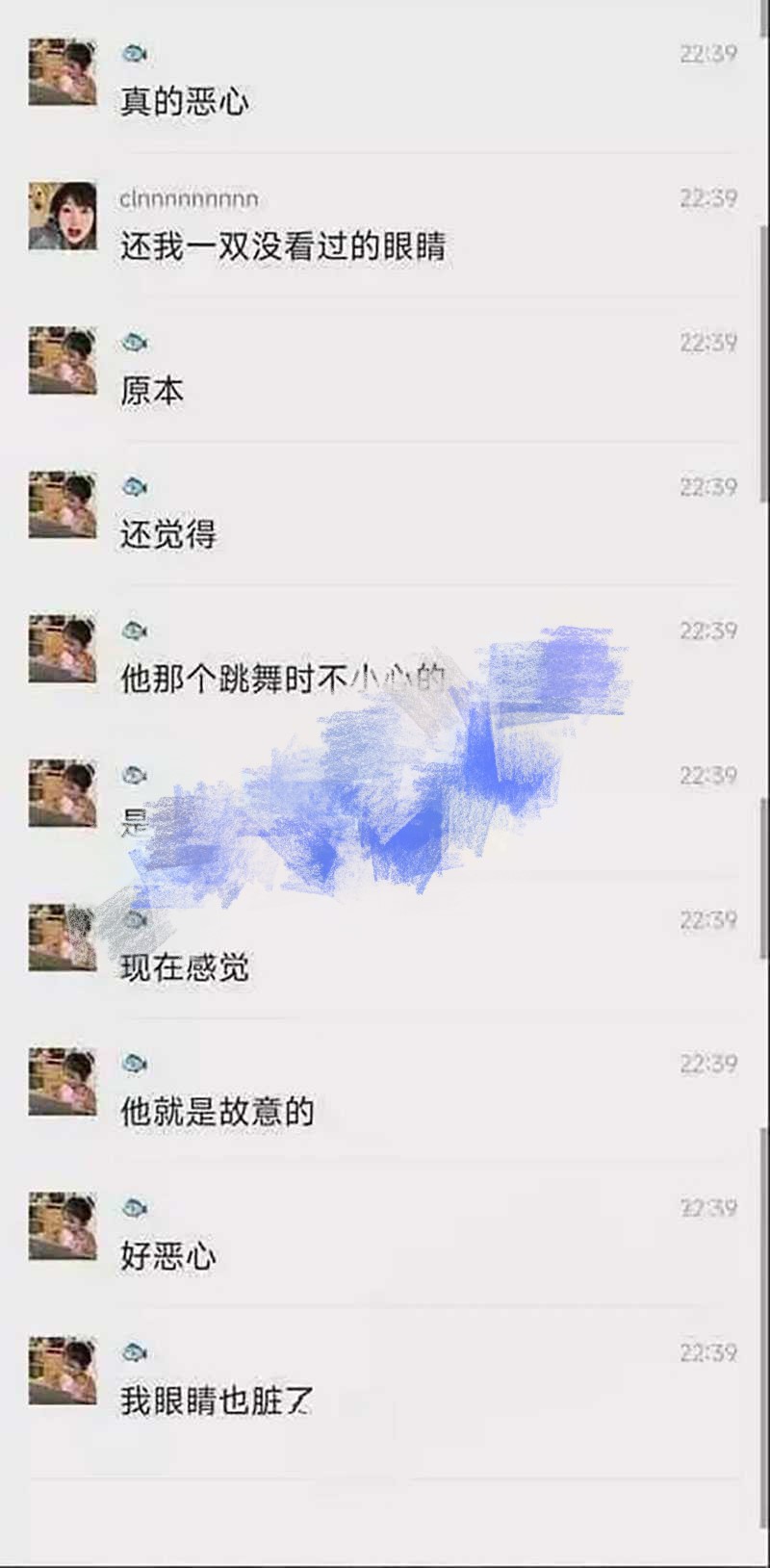Click the avatar beside 还觉得
770x1568 pixels.
(x=61, y=505)
